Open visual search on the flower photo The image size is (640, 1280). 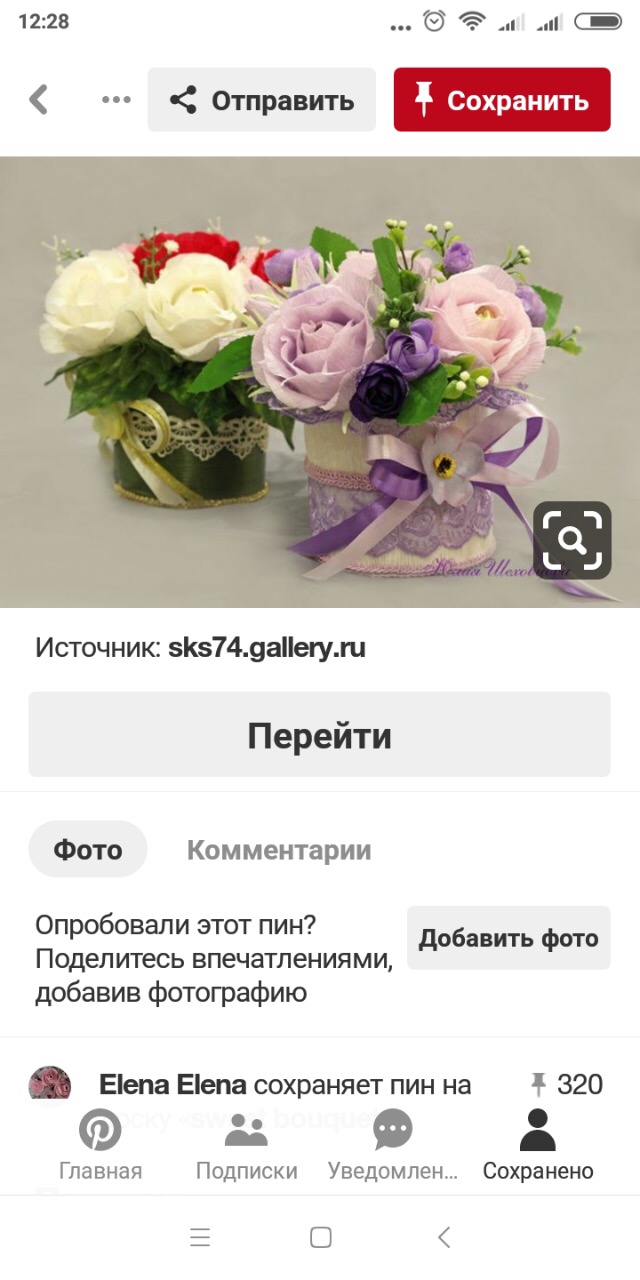[572, 540]
